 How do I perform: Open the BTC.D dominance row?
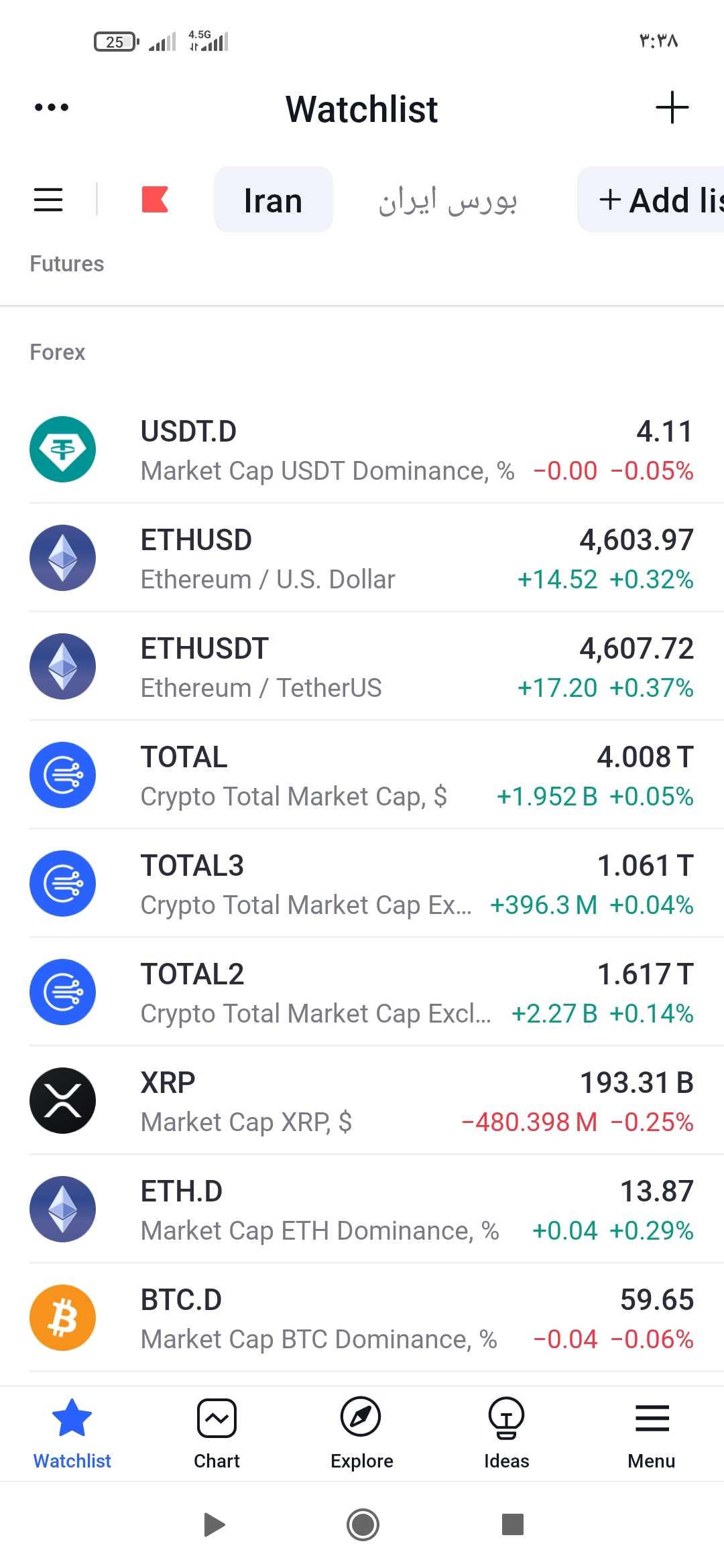(362, 1319)
